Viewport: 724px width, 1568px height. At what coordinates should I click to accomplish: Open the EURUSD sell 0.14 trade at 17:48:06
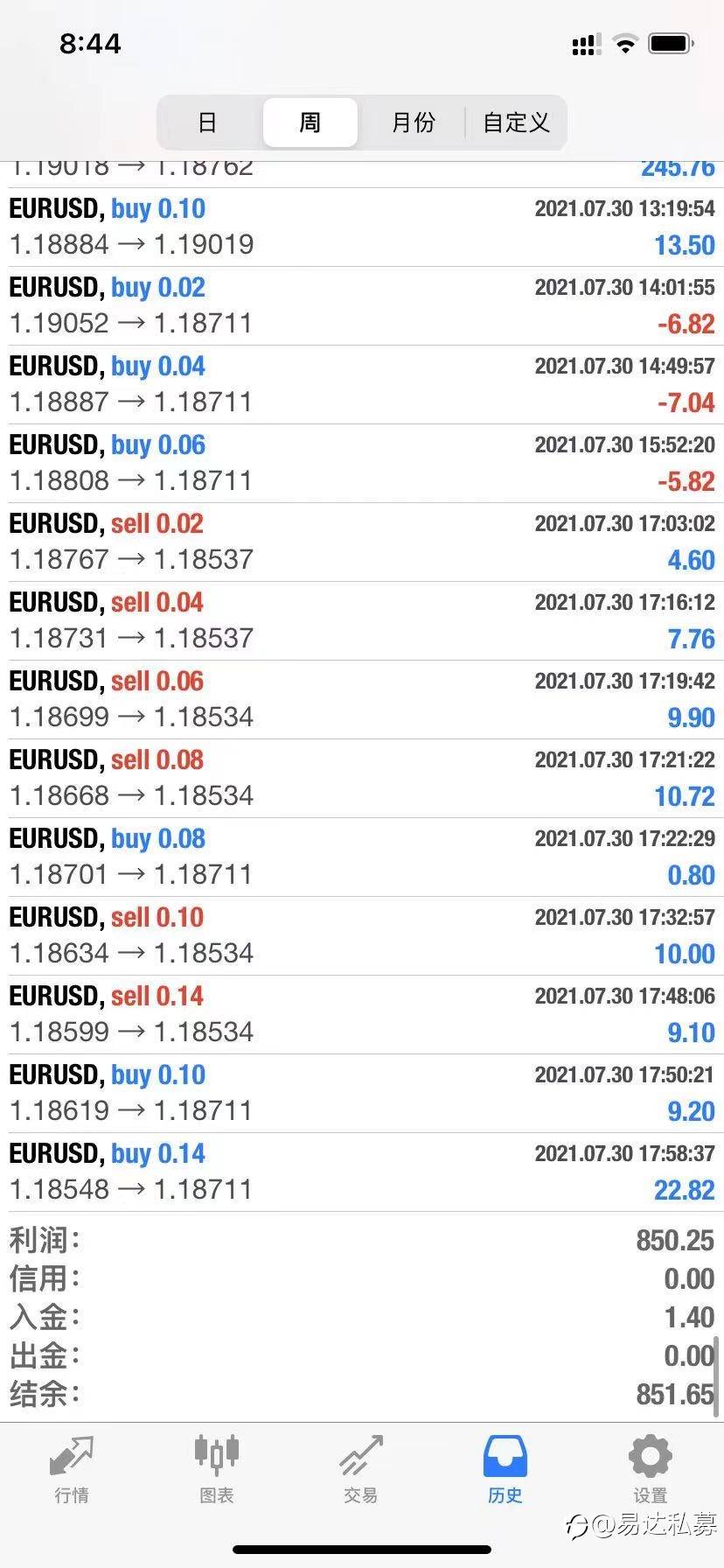point(362,1014)
